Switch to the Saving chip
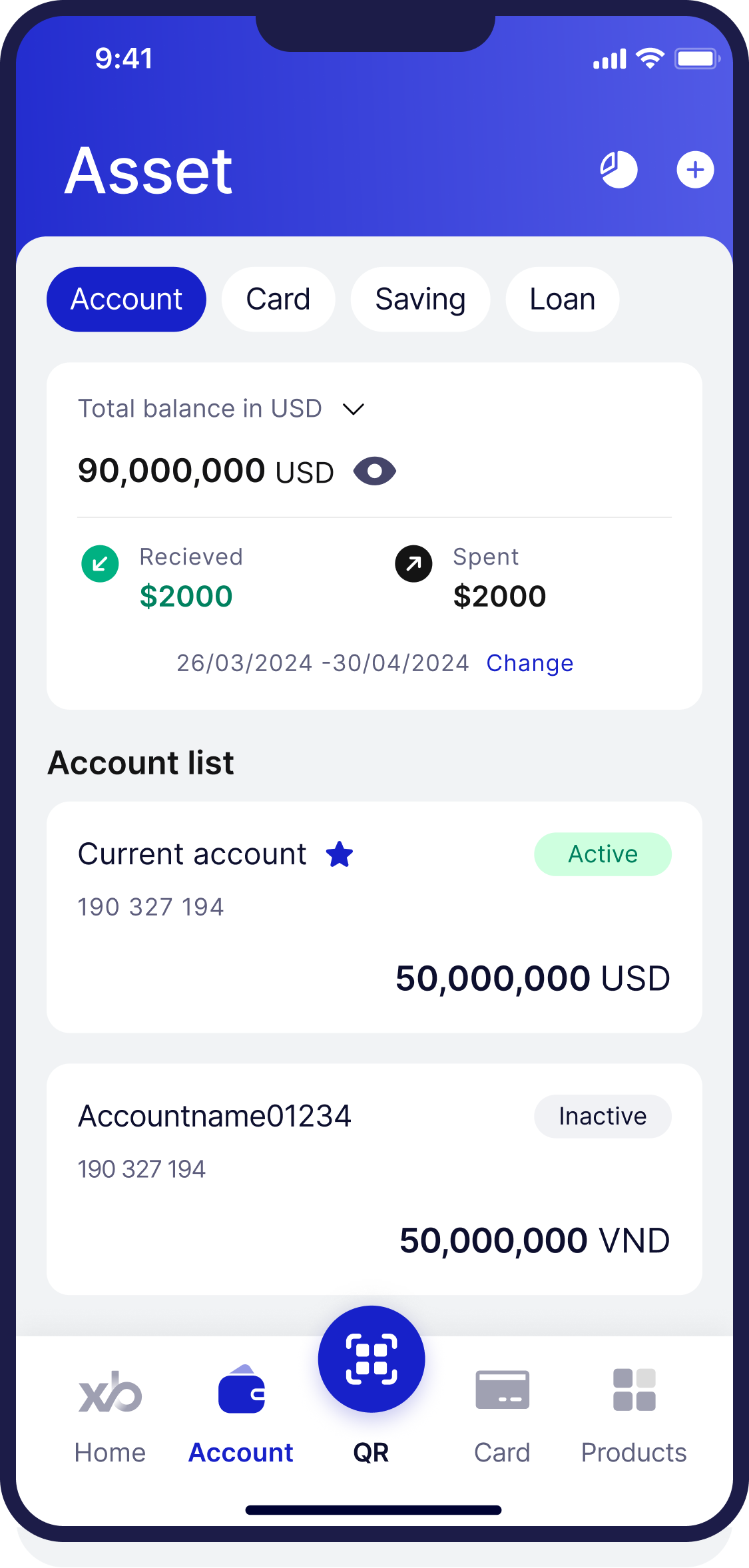Image resolution: width=749 pixels, height=1568 pixels. click(x=420, y=300)
